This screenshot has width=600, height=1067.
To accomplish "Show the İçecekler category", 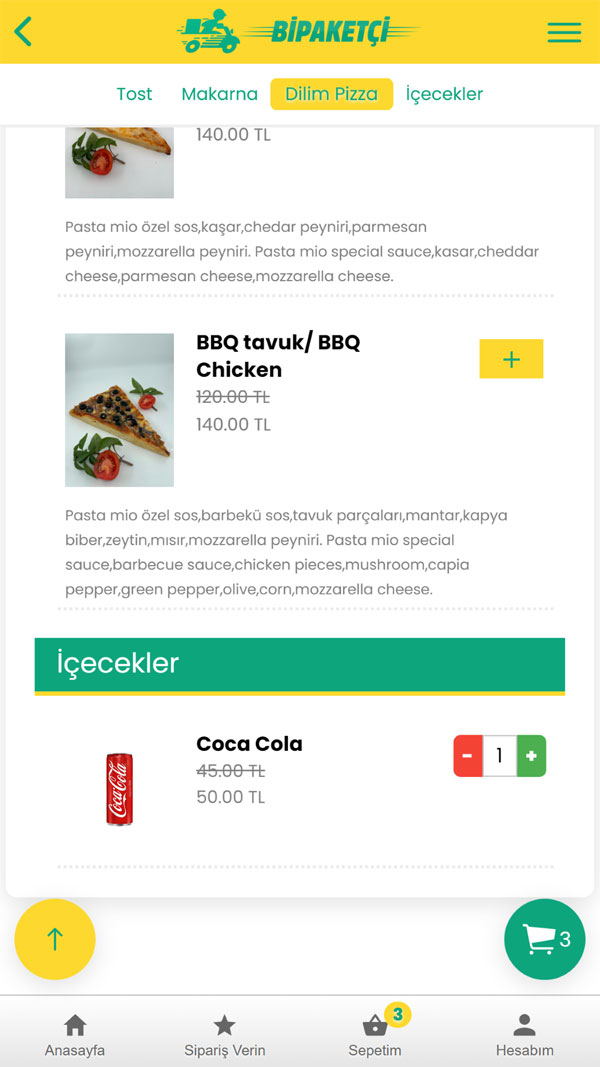I will click(x=444, y=94).
